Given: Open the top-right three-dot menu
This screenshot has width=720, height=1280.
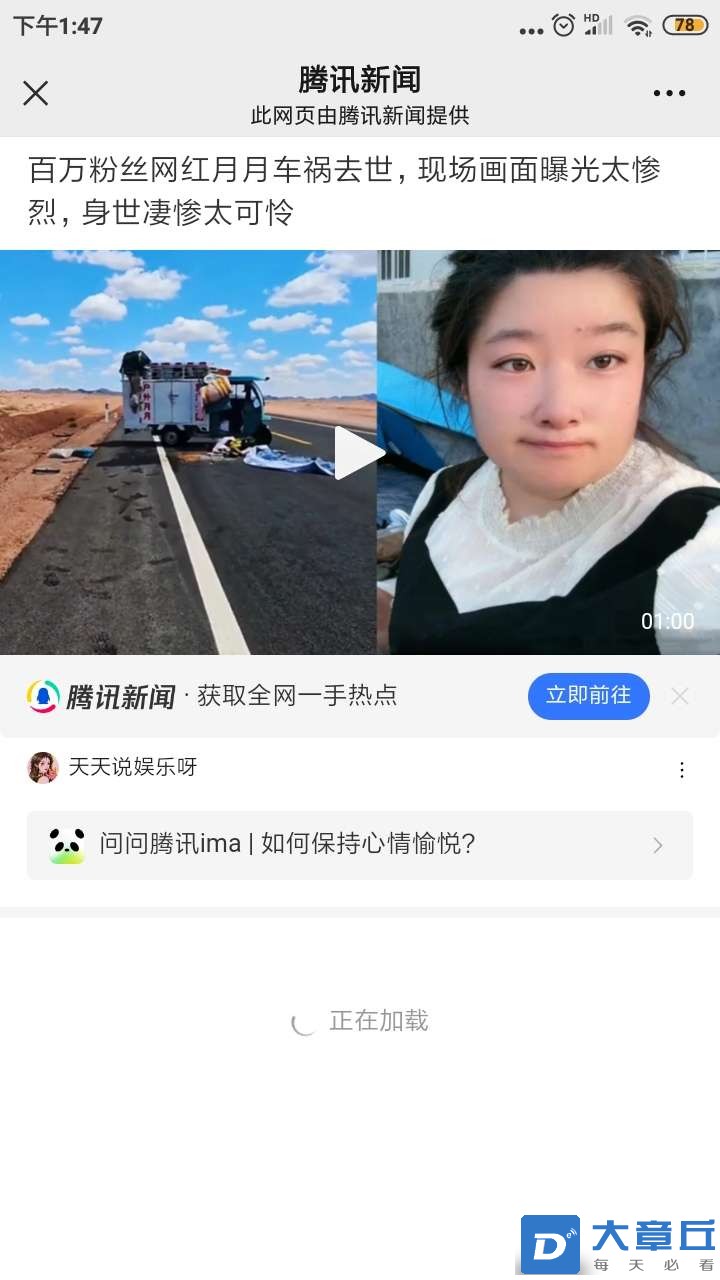Looking at the screenshot, I should coord(669,94).
